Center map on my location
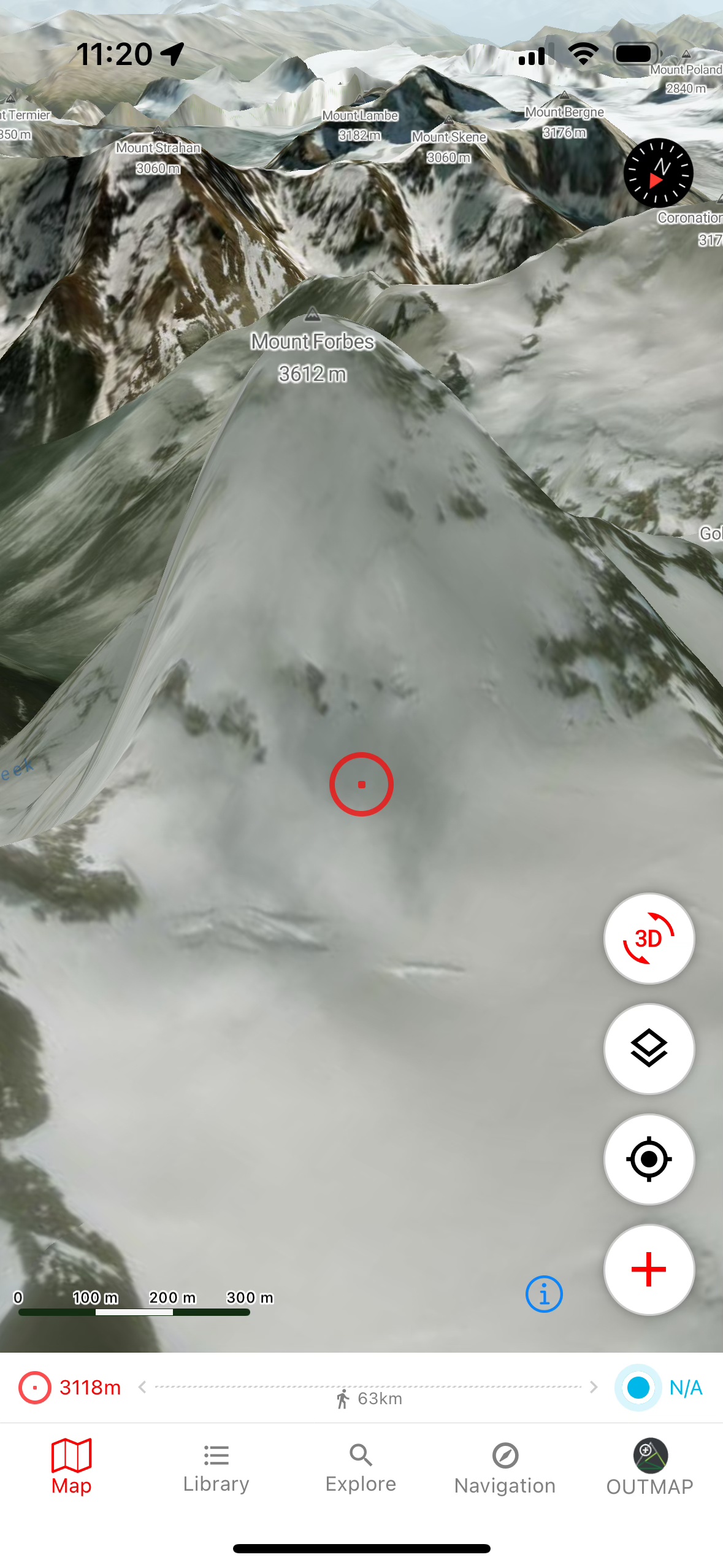Screen dimensions: 723x1568 649,1159
